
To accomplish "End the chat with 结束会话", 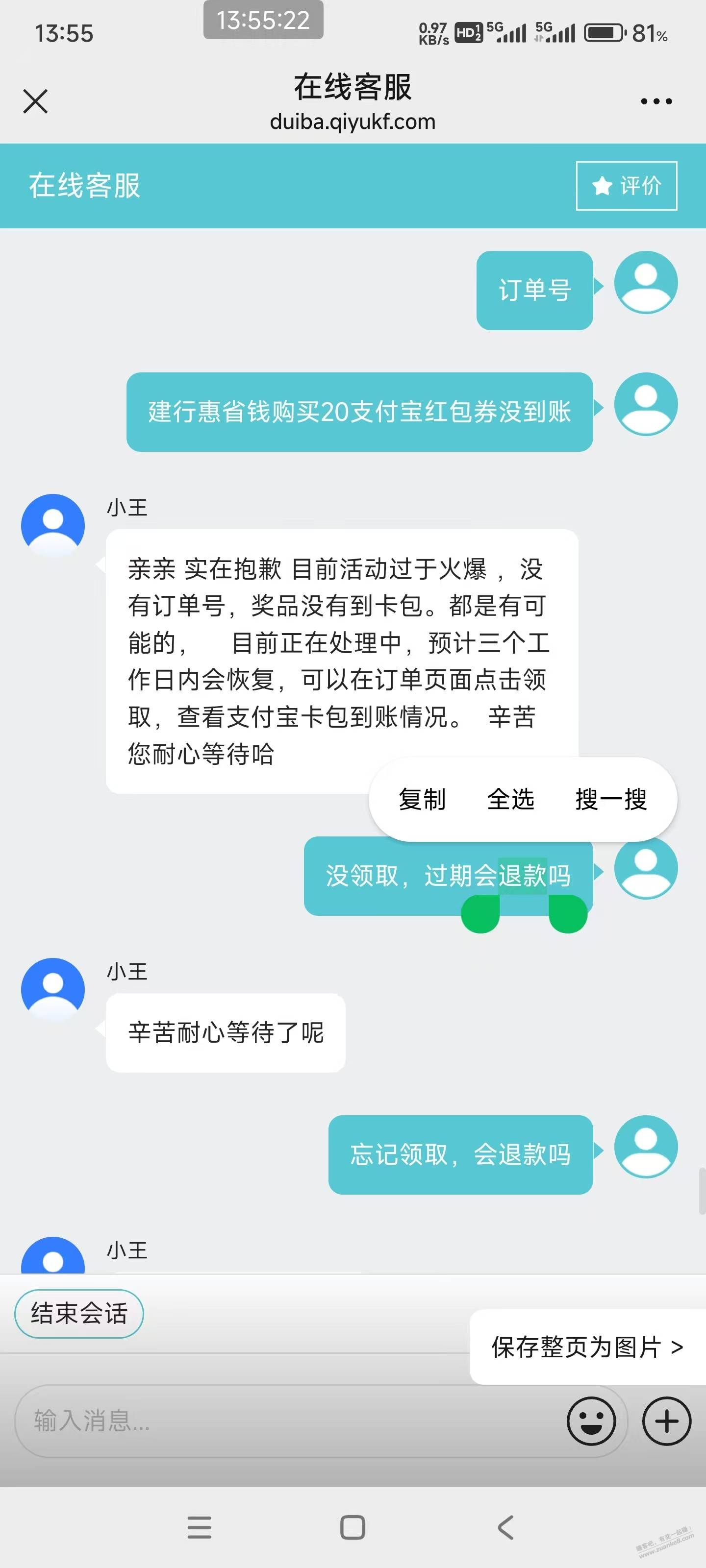I will click(79, 1313).
